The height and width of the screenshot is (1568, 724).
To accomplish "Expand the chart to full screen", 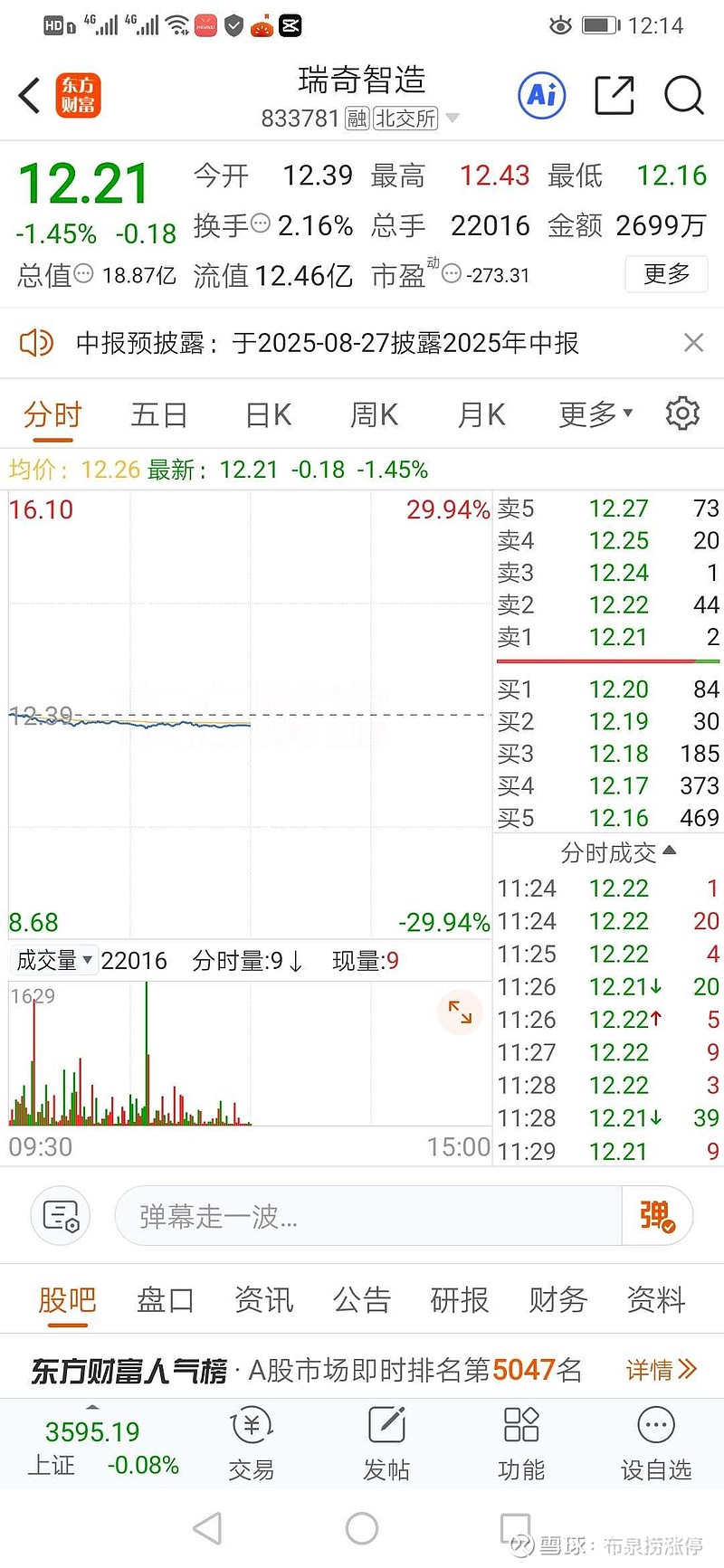I will click(x=460, y=1012).
